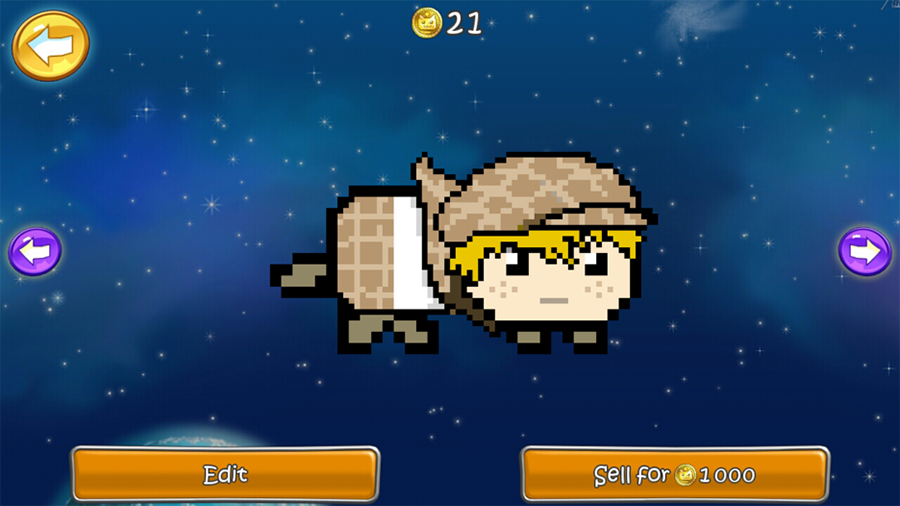900x506 pixels.
Task: Show the next character with purple right arrow
Action: coord(864,252)
